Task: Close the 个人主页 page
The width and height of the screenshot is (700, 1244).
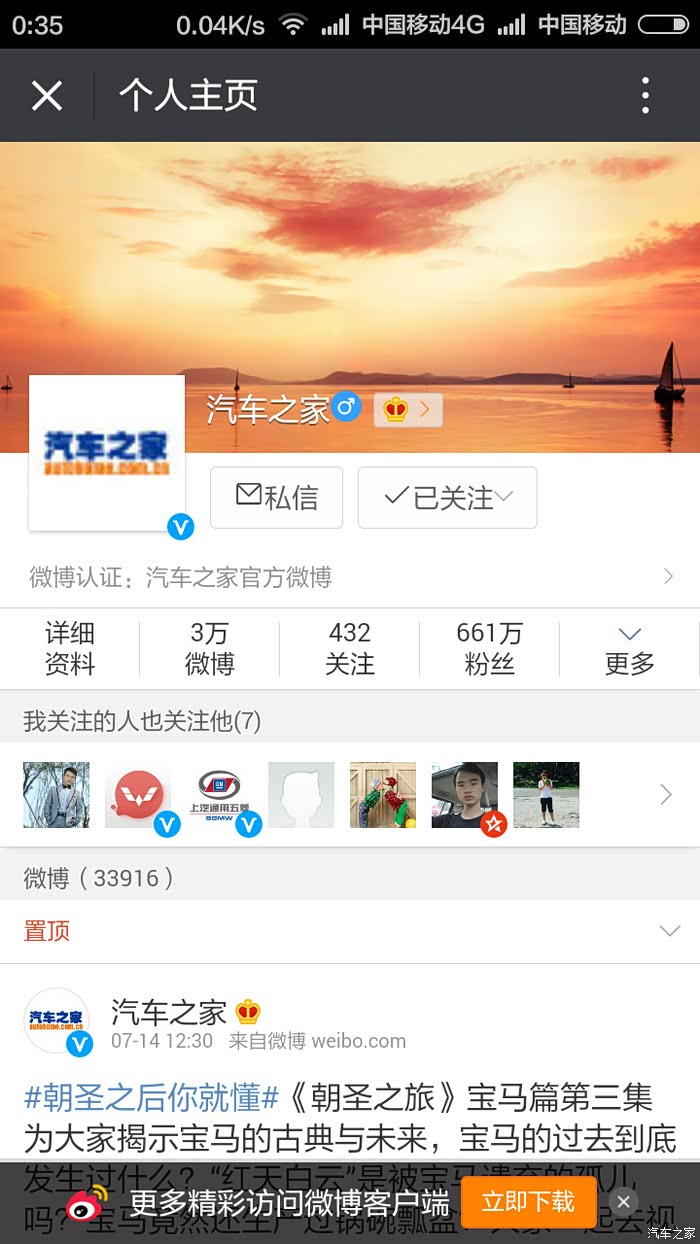Action: (47, 96)
